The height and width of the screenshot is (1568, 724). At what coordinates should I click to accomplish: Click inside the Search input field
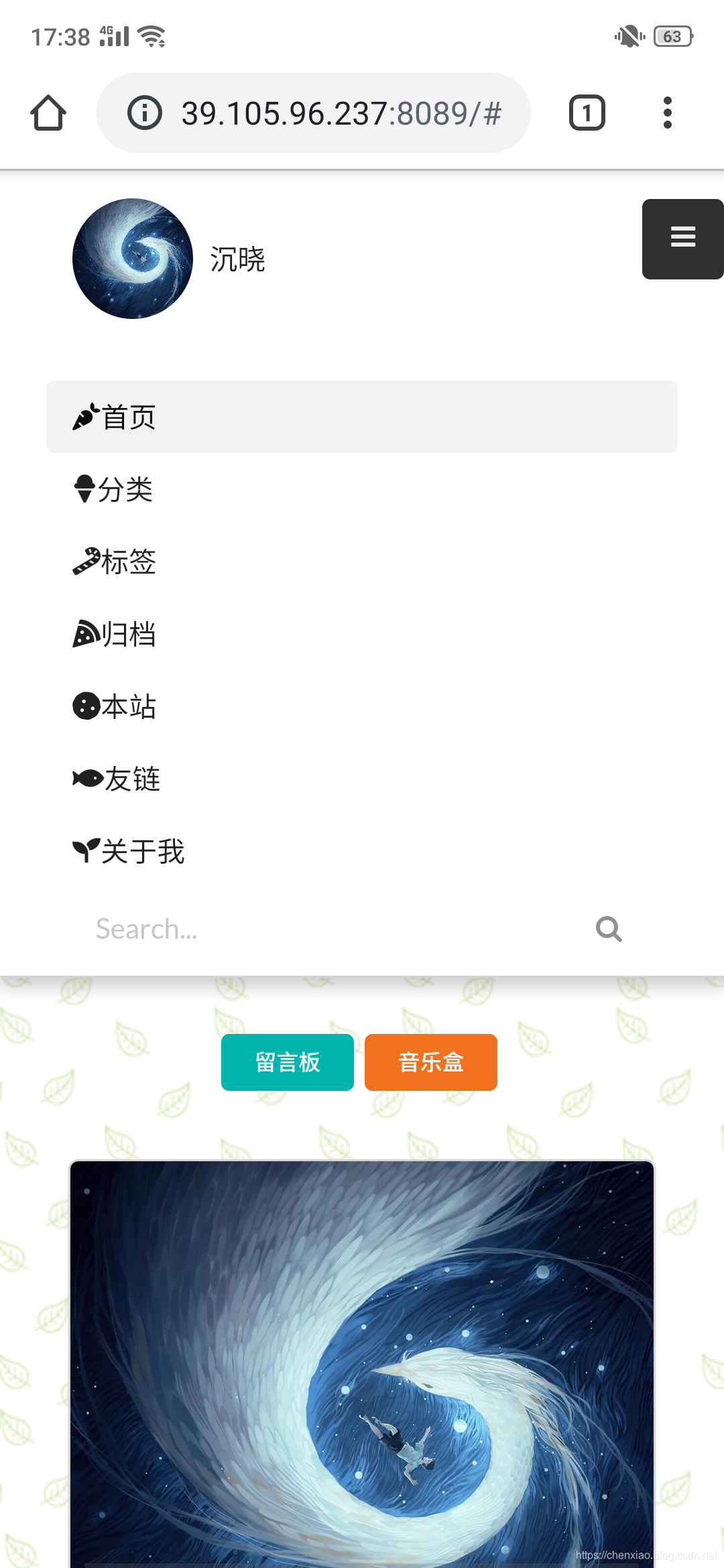tap(268, 929)
